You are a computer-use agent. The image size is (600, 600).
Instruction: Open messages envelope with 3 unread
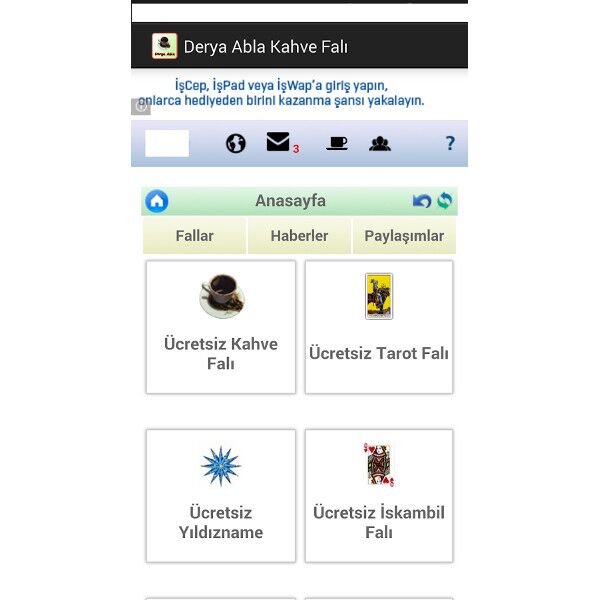(279, 143)
